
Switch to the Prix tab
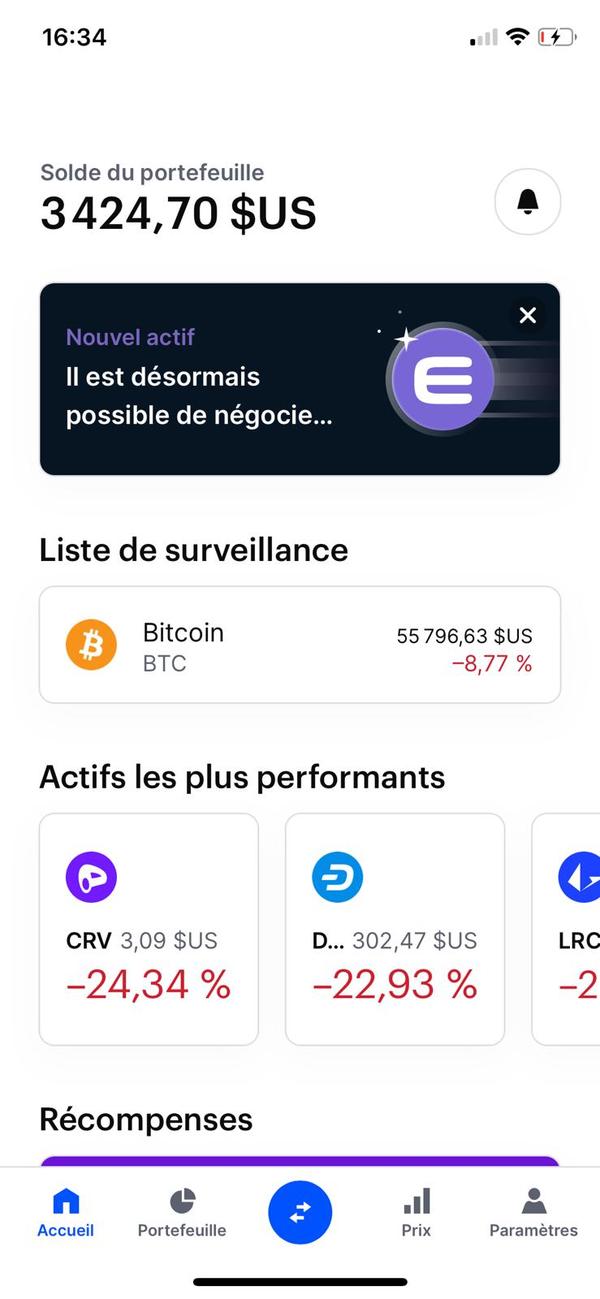(x=416, y=1212)
